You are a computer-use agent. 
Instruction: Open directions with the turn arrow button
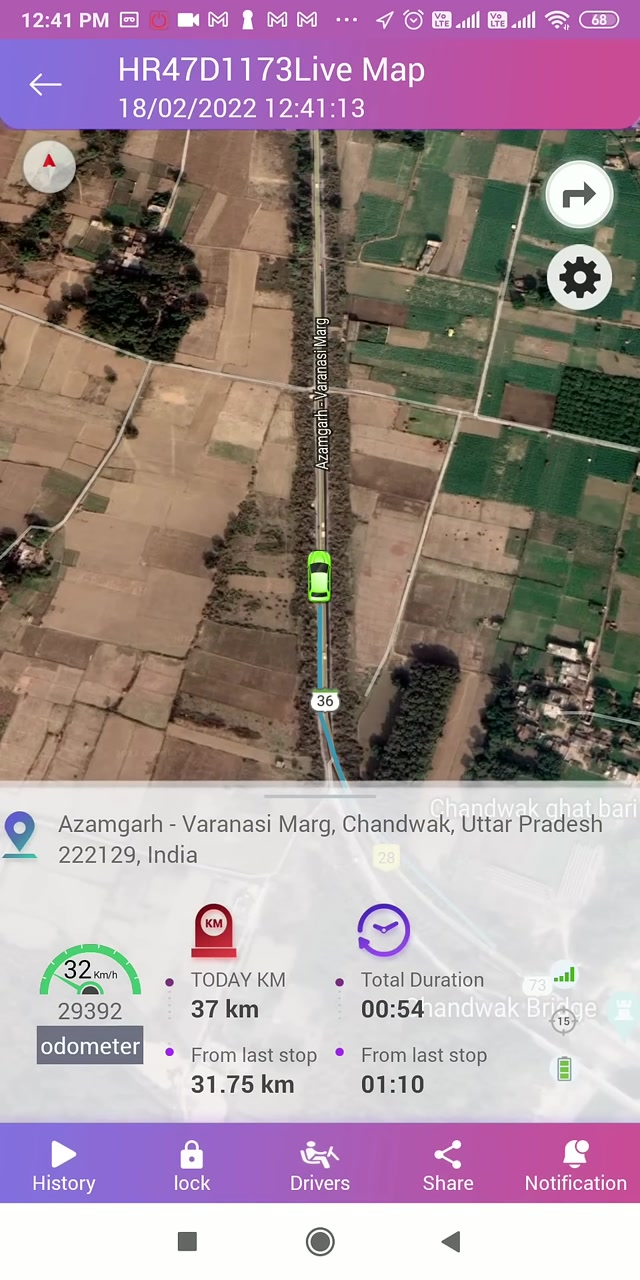tap(579, 195)
